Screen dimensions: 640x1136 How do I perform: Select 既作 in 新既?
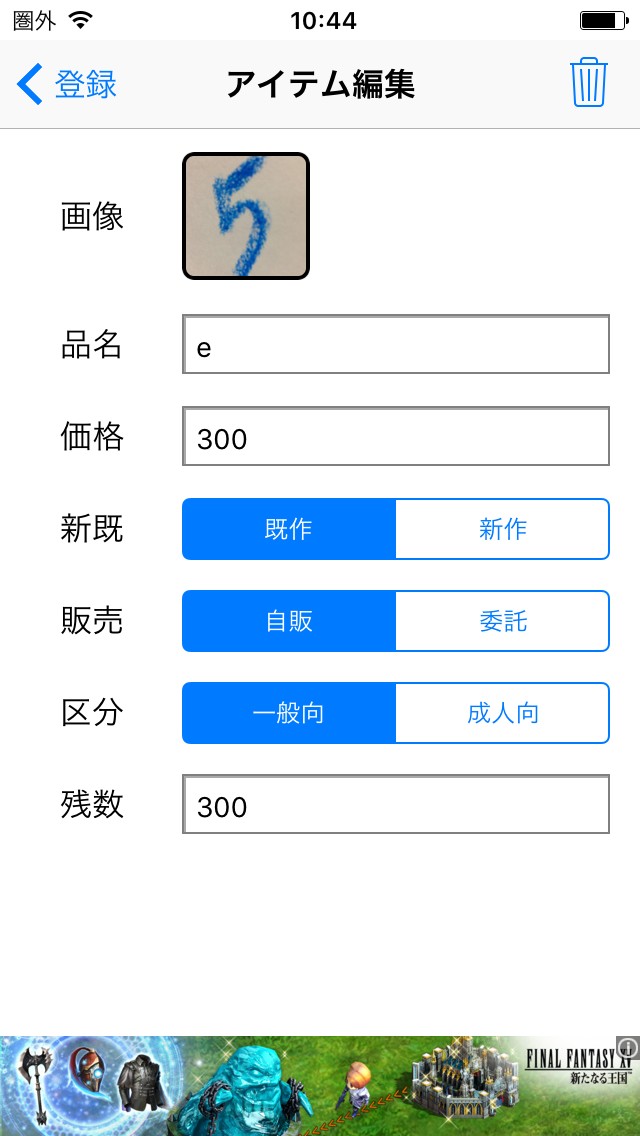point(289,529)
